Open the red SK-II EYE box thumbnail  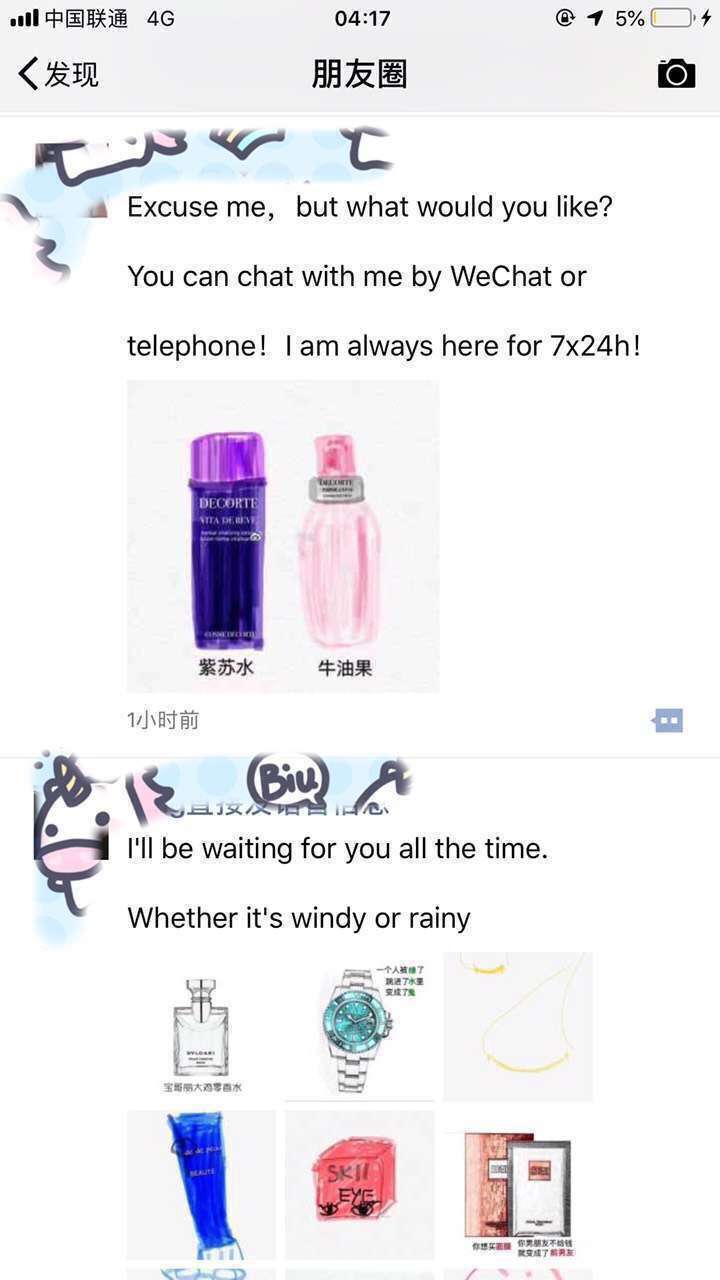coord(358,1184)
